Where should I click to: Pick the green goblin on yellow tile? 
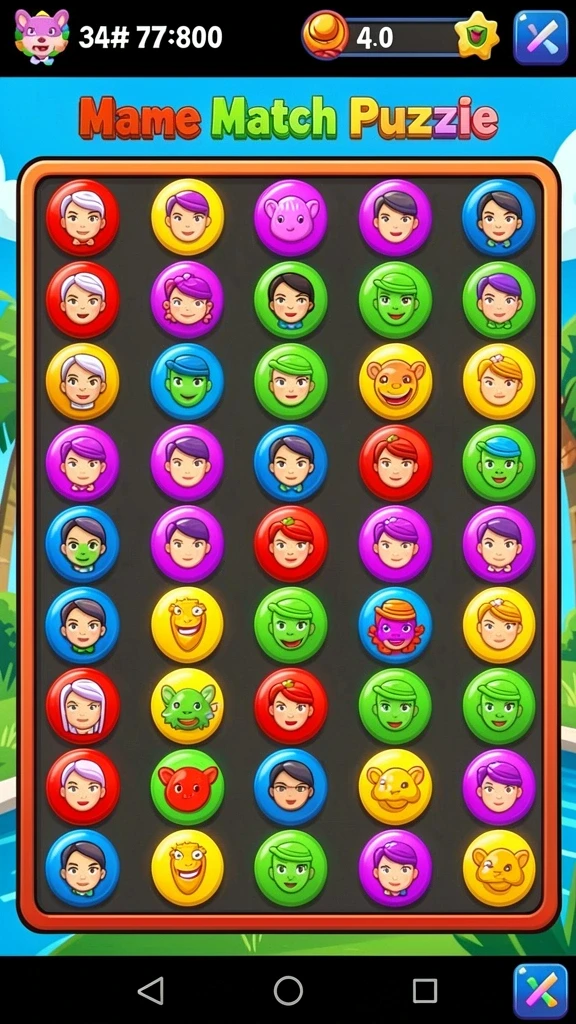[x=187, y=705]
